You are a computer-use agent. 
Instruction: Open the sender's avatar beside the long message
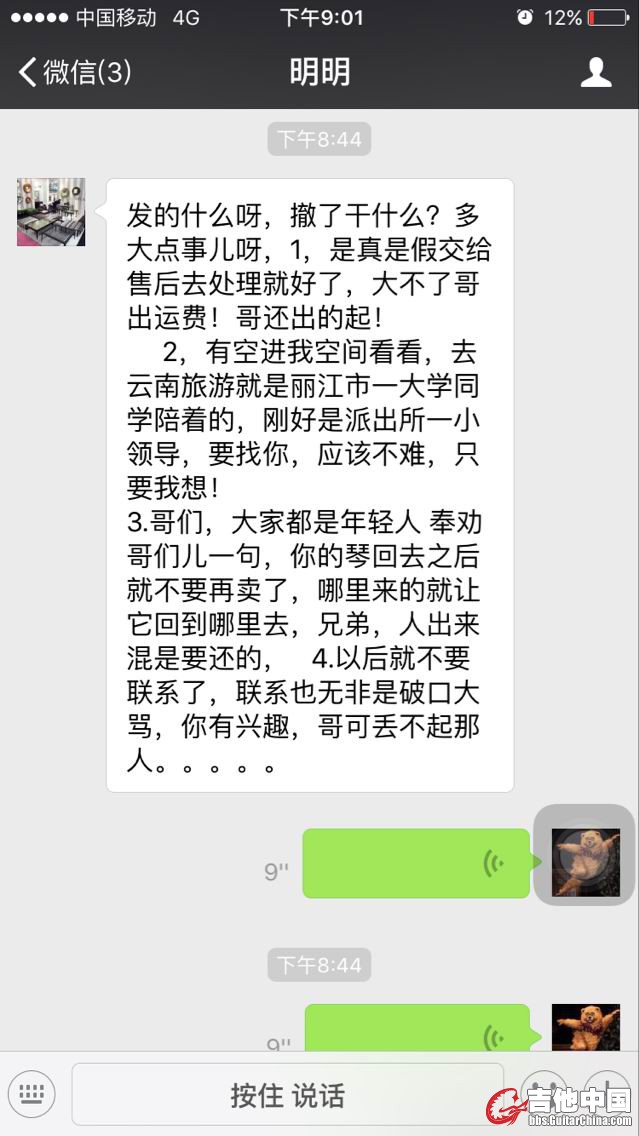click(x=51, y=212)
